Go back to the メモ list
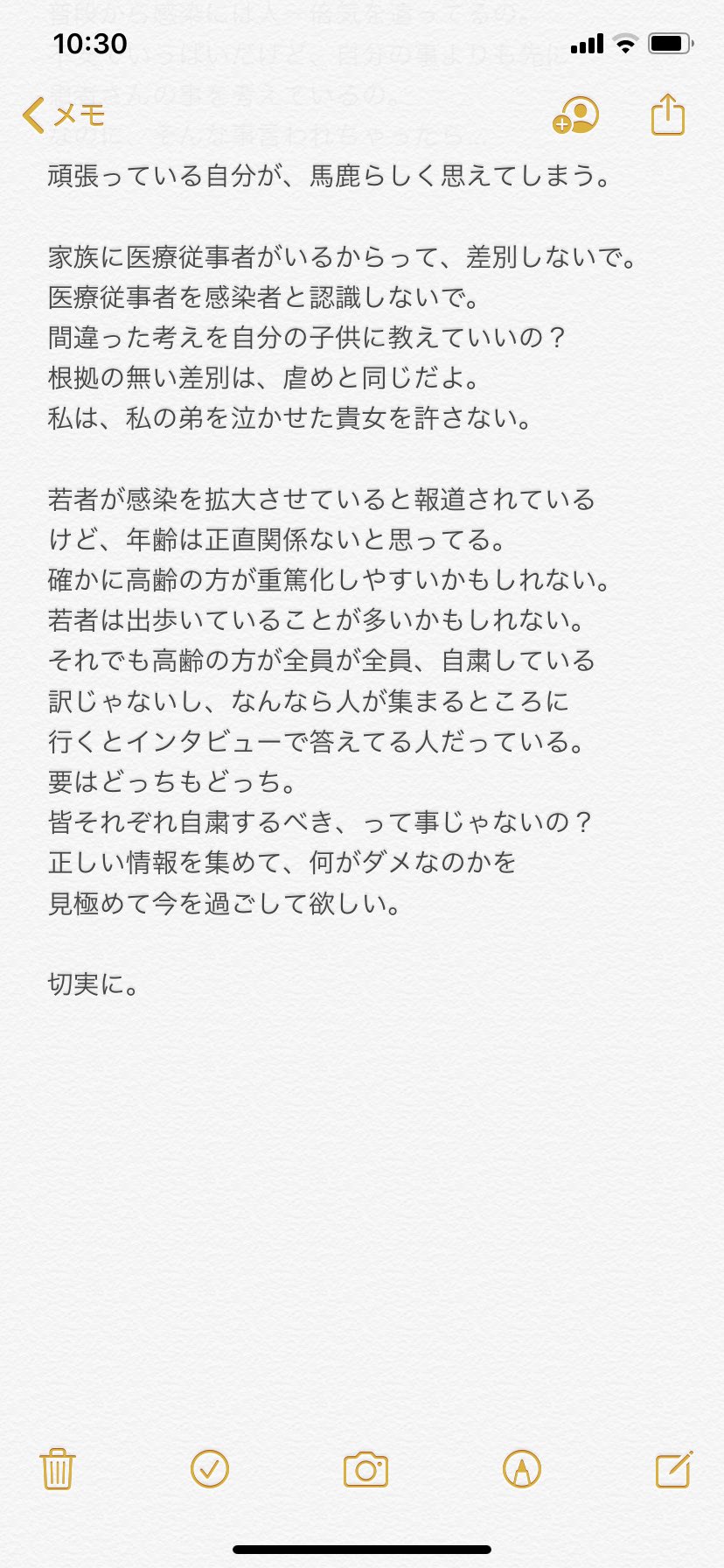The width and height of the screenshot is (724, 1568). pos(63,115)
